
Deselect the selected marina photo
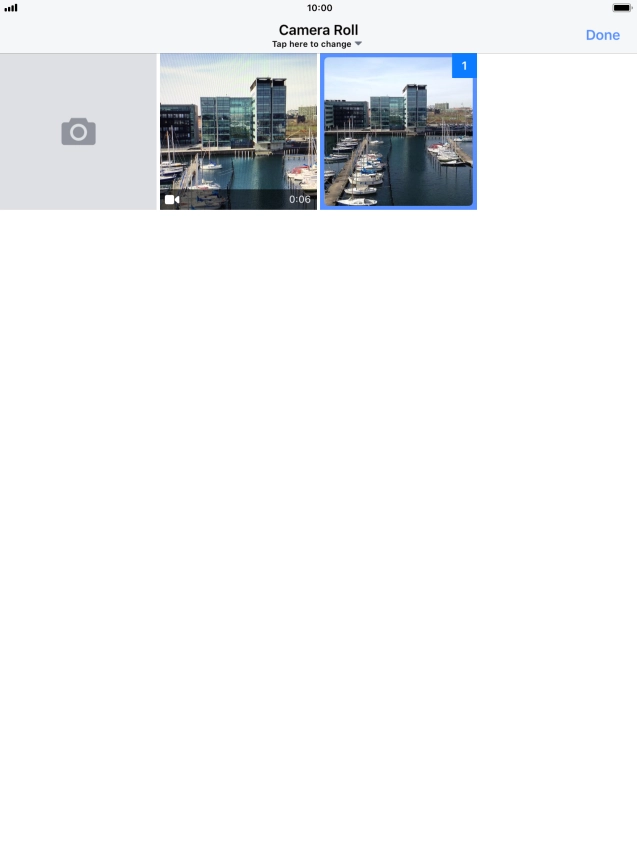(x=398, y=132)
